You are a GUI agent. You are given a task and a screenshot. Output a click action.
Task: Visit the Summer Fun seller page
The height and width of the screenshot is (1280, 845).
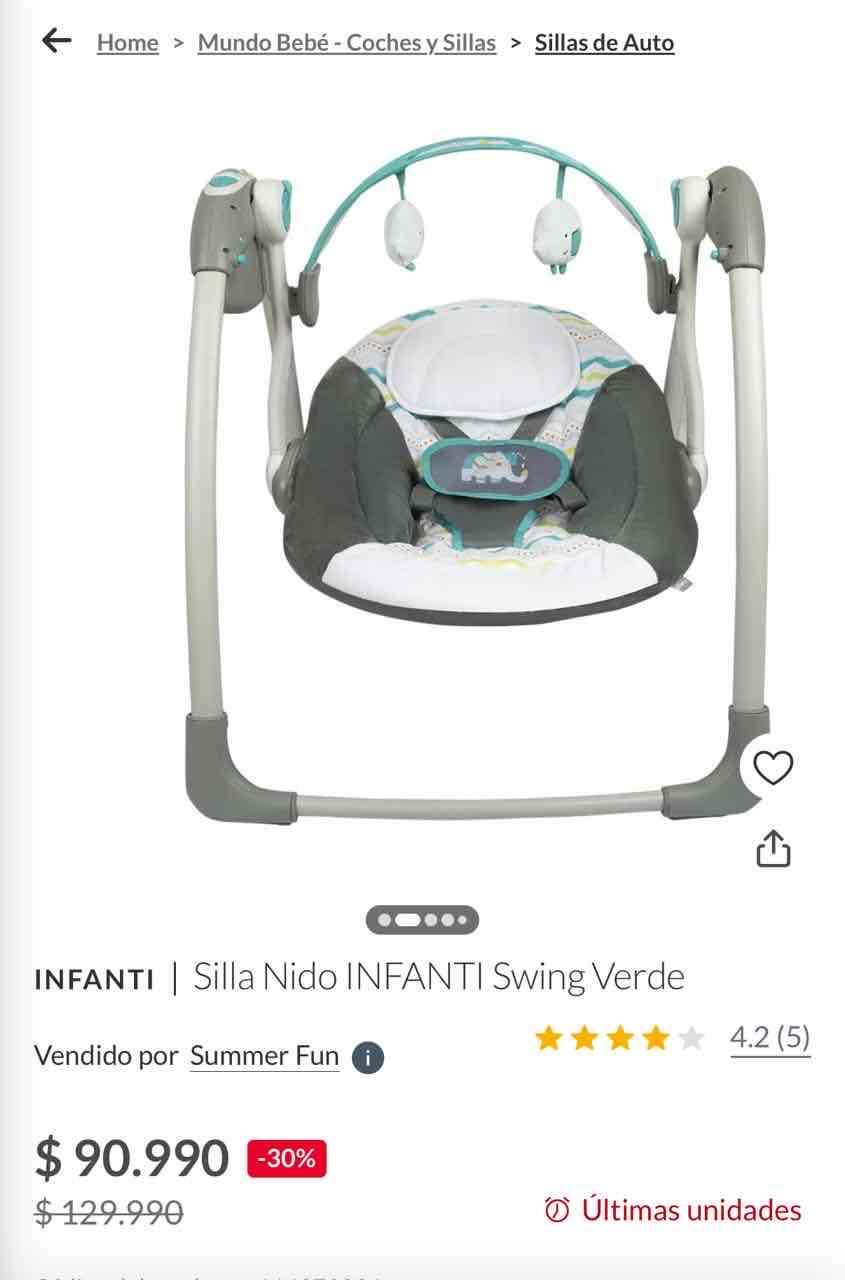tap(262, 1055)
